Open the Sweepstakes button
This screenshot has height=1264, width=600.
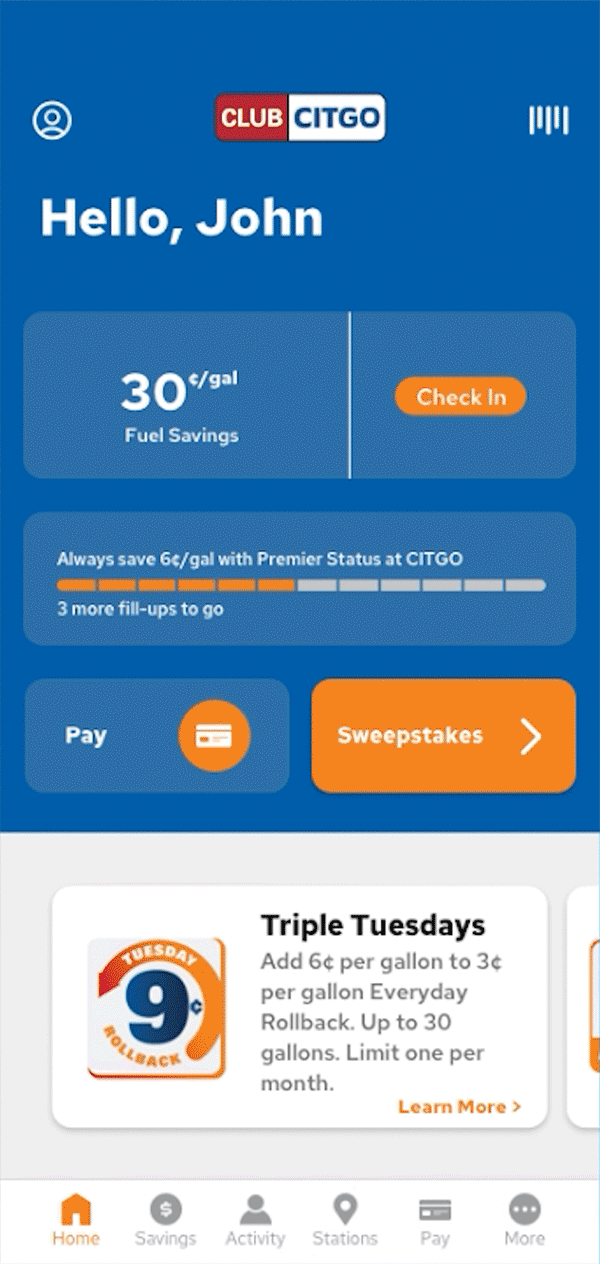(x=443, y=736)
